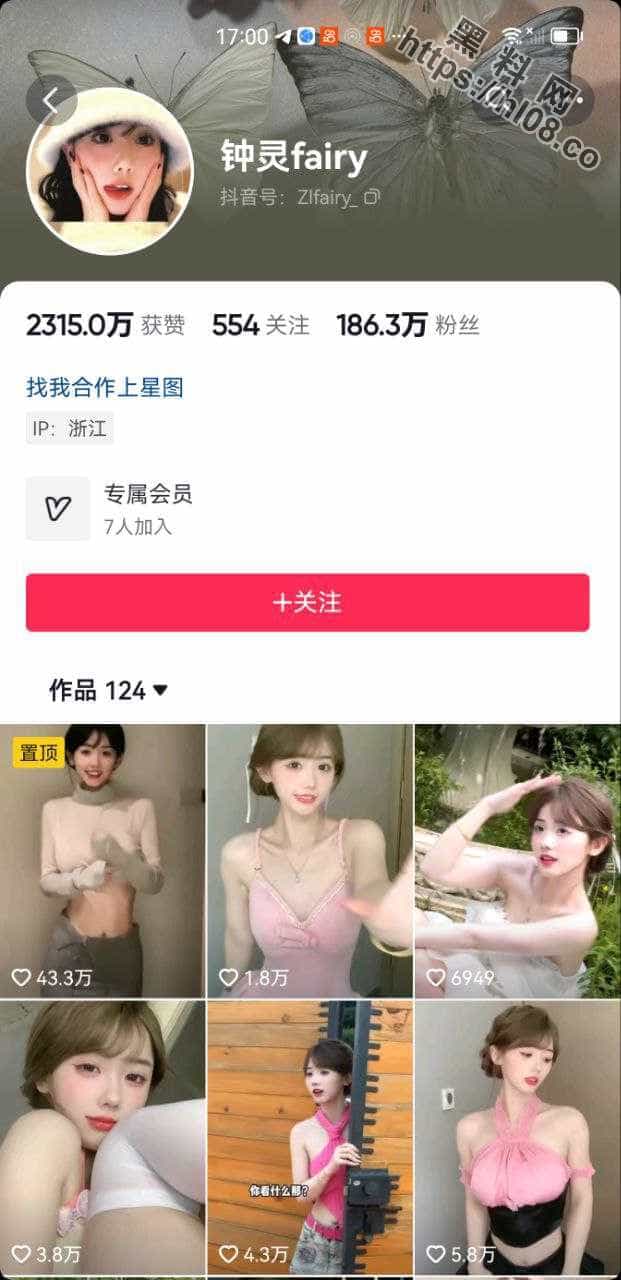Open the pinned video with 43.3万 likes
This screenshot has height=1280, width=621.
102,860
